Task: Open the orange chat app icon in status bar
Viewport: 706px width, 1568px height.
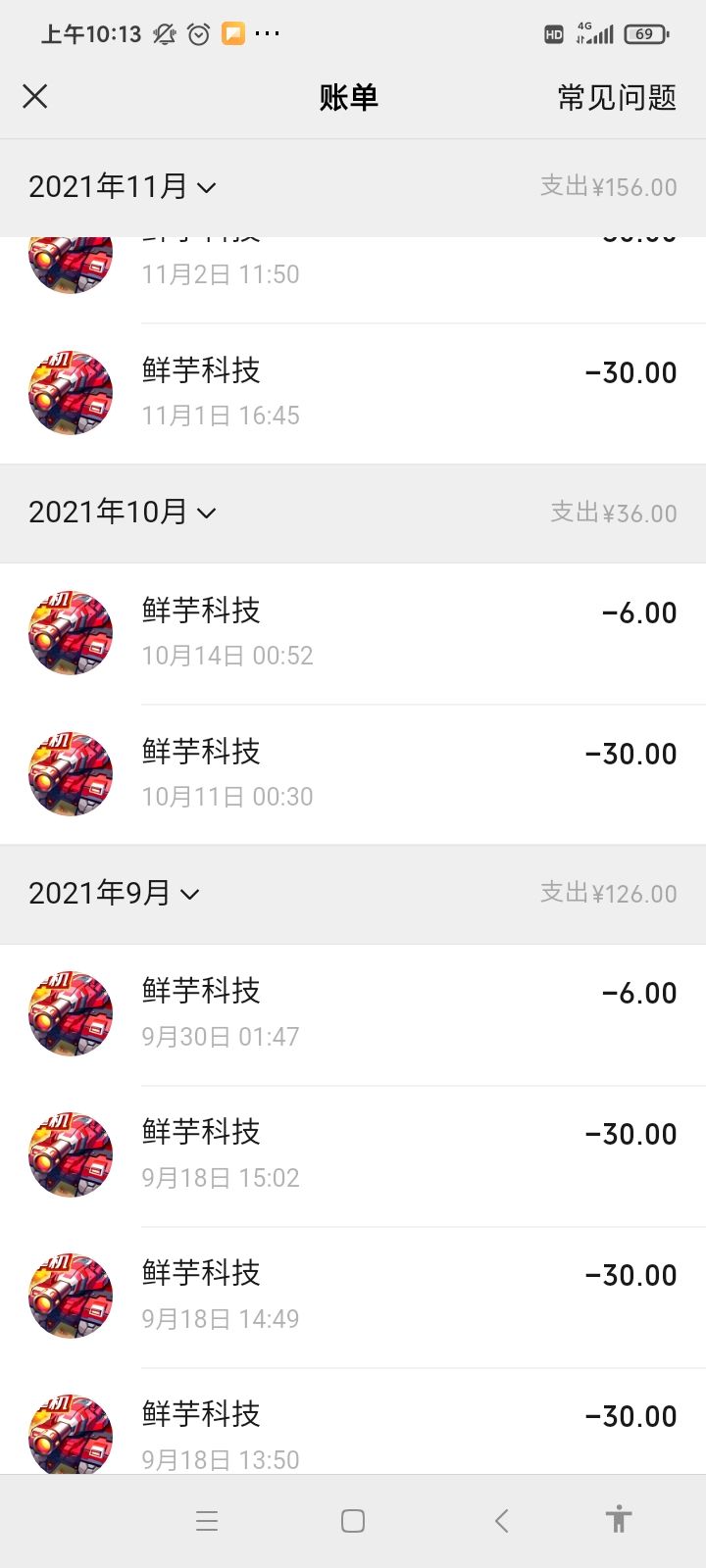Action: tap(232, 33)
